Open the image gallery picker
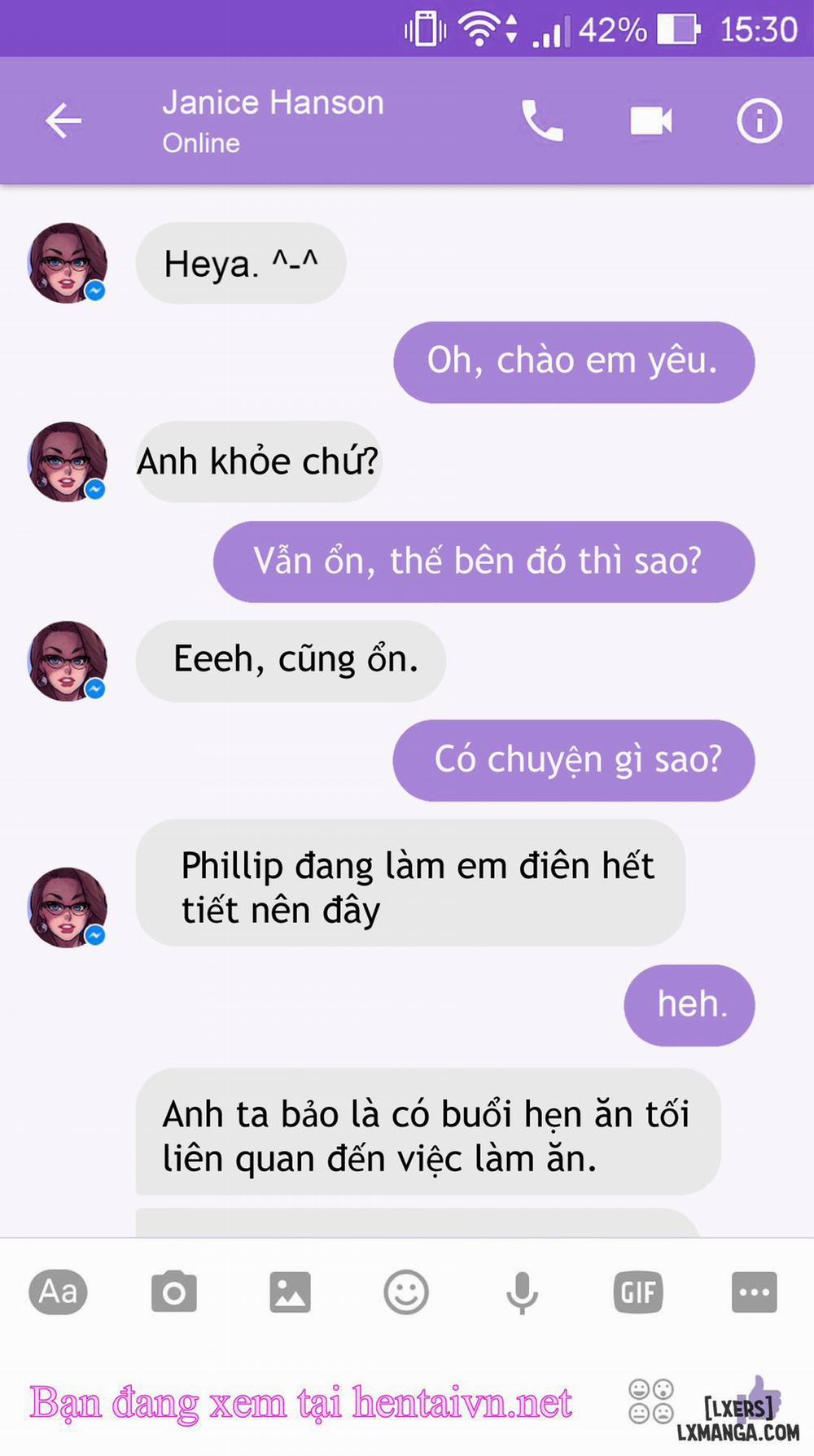 pos(290,1292)
